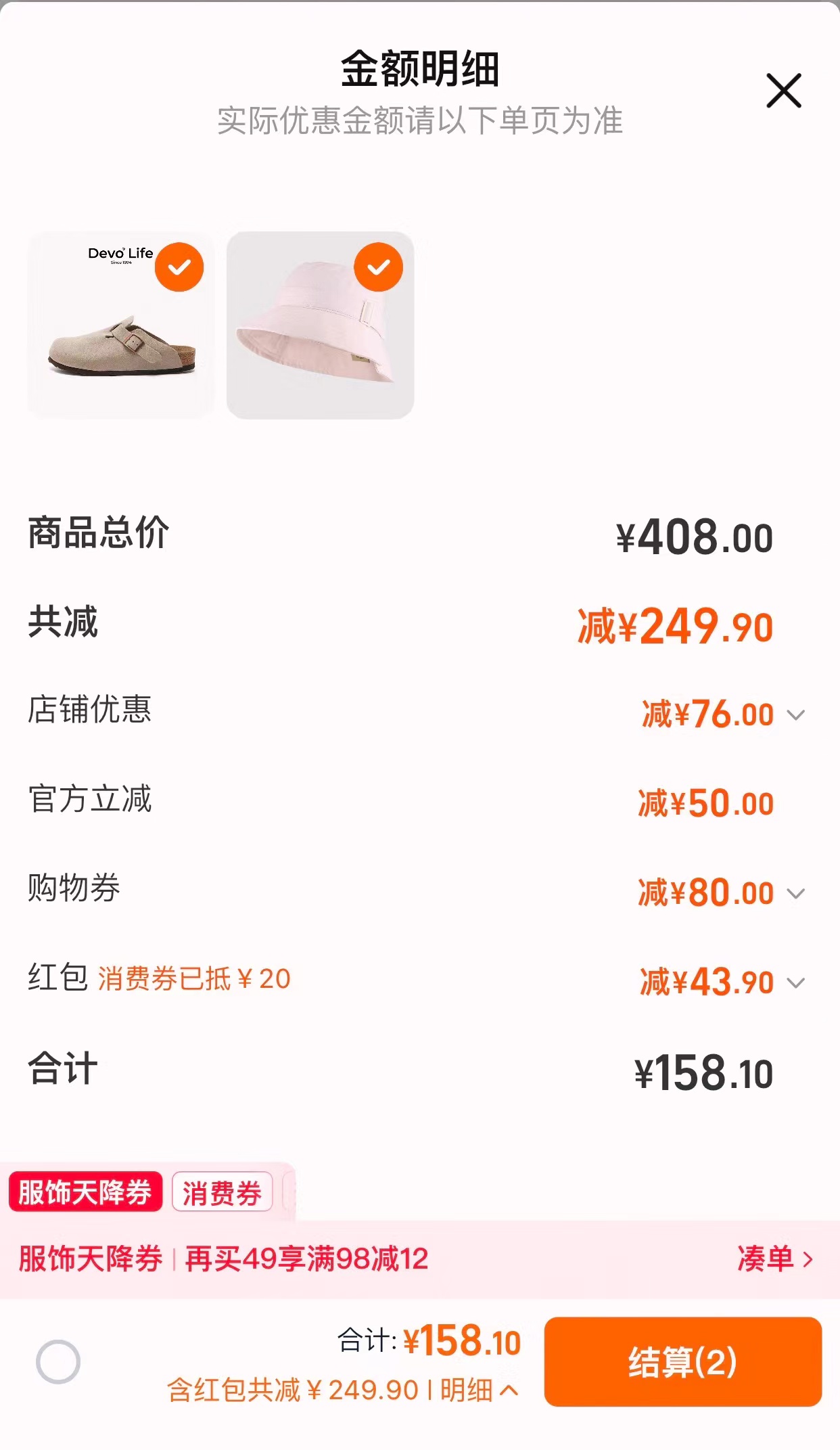The width and height of the screenshot is (840, 1450).
Task: Expand the 购物券 voucher details
Action: [x=797, y=892]
